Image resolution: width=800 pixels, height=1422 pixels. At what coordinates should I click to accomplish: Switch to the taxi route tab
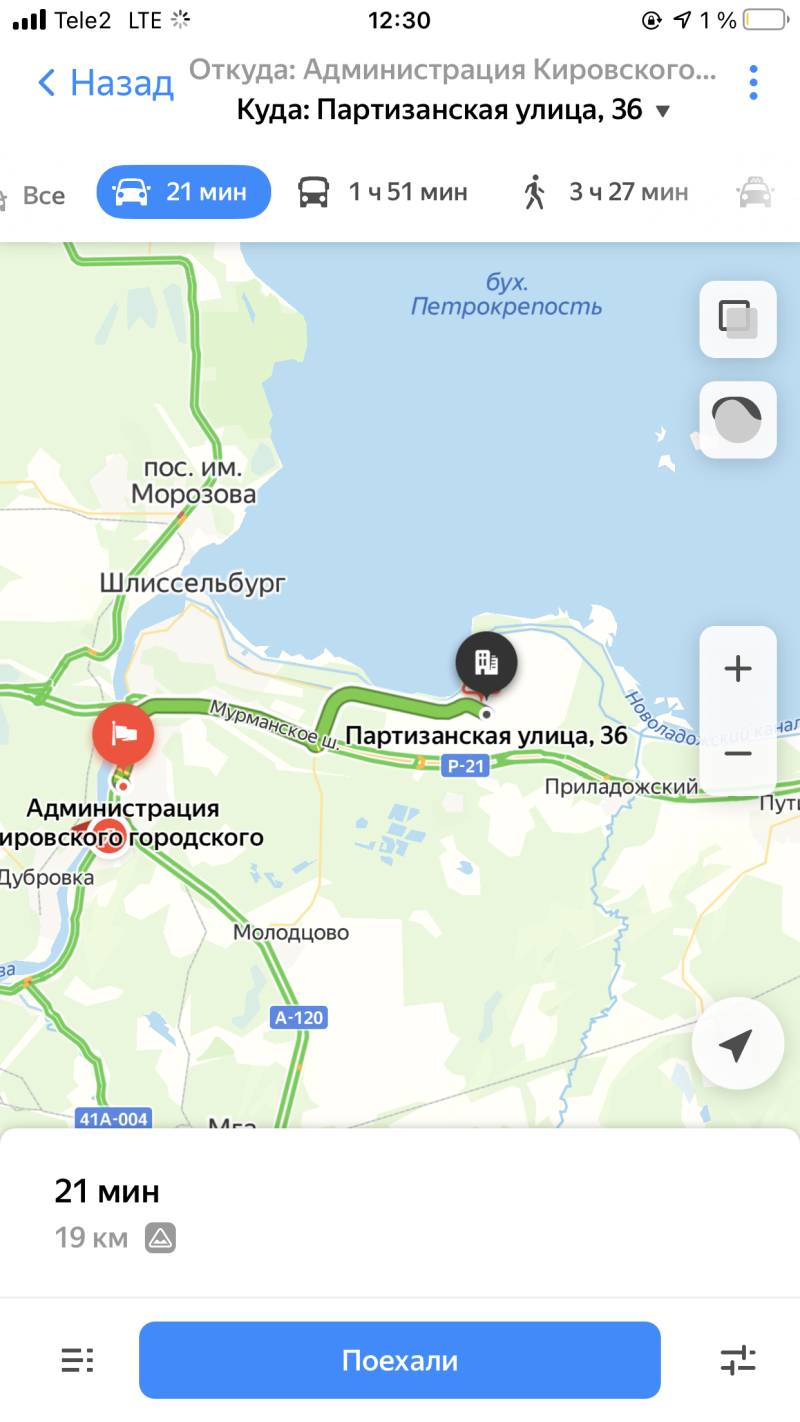tap(755, 192)
